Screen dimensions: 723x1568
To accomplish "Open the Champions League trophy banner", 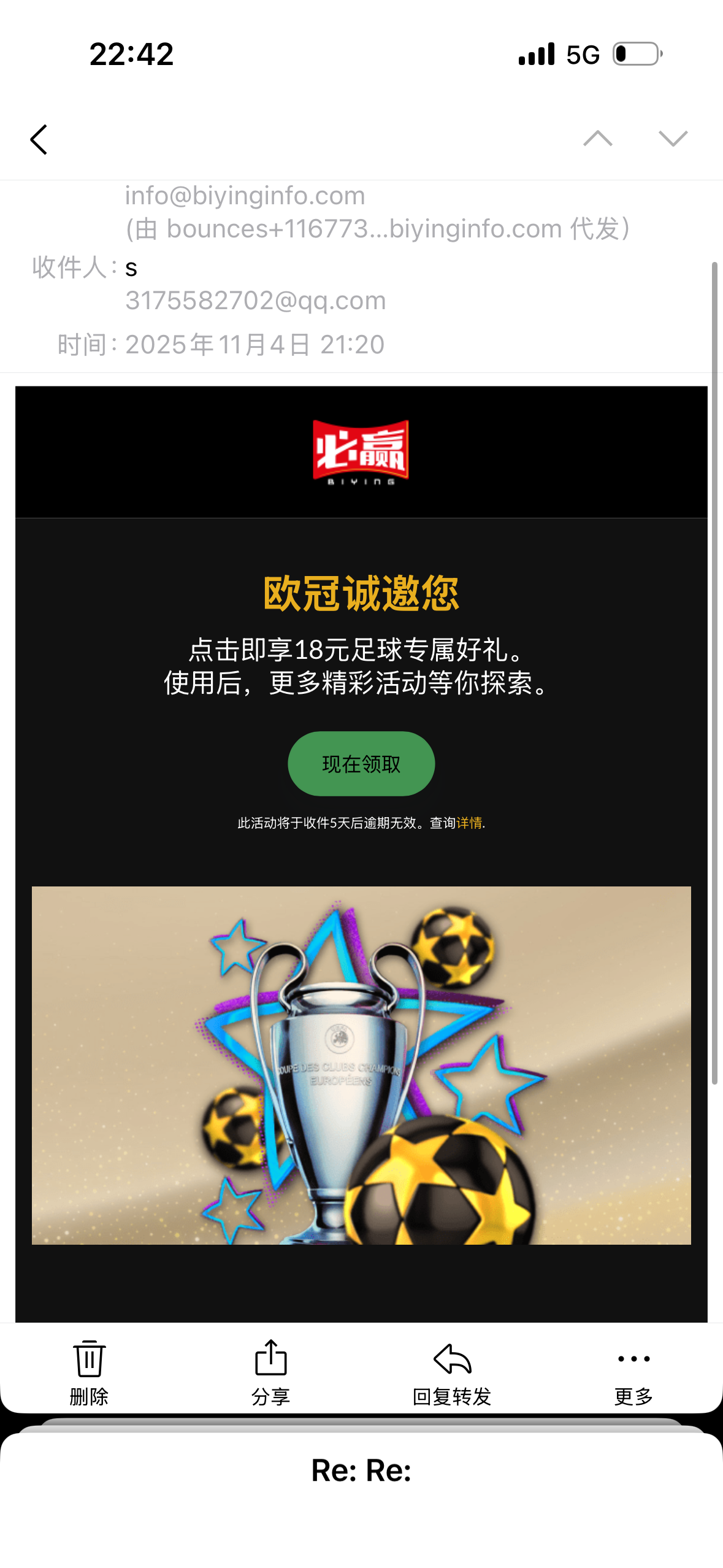I will [x=361, y=1065].
